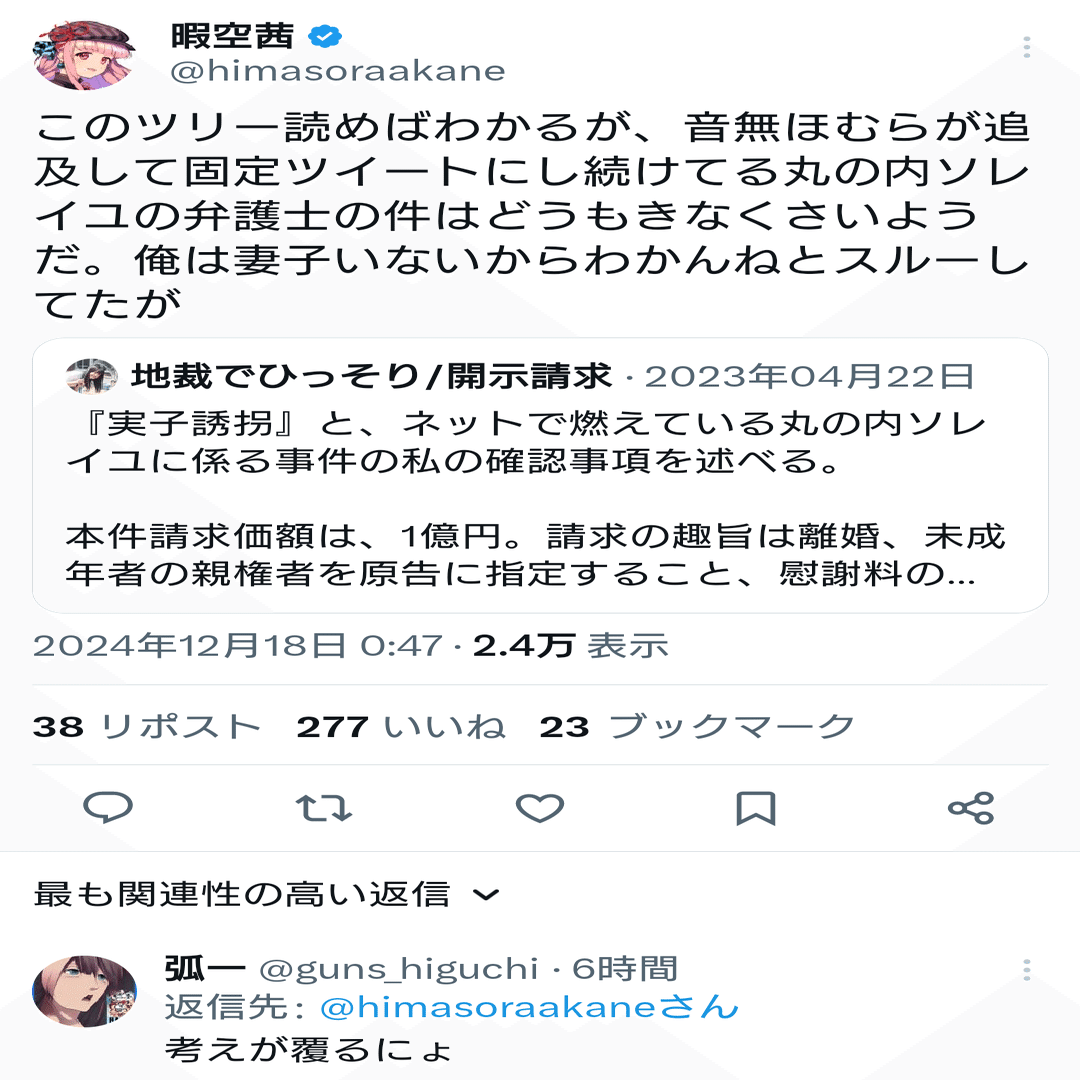Like 暇空茜's post
Viewport: 1080px width, 1080px height.
coord(540,808)
